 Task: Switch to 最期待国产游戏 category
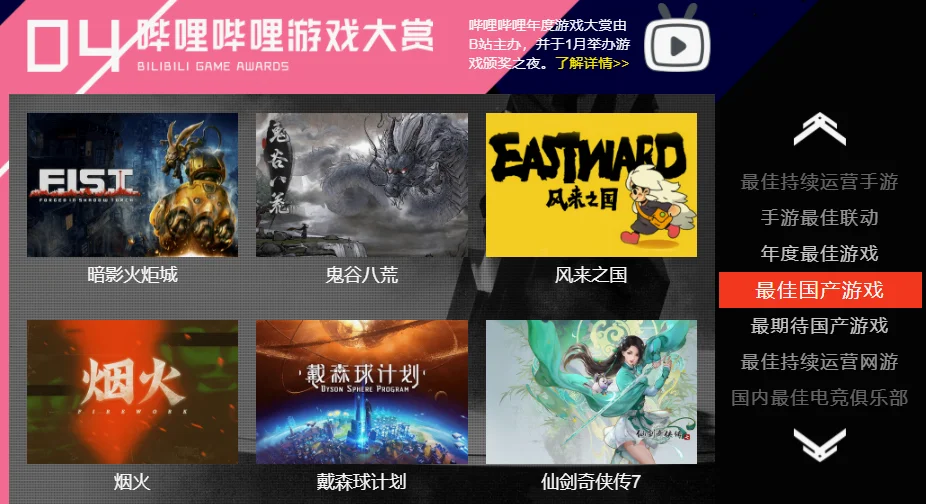[x=819, y=326]
